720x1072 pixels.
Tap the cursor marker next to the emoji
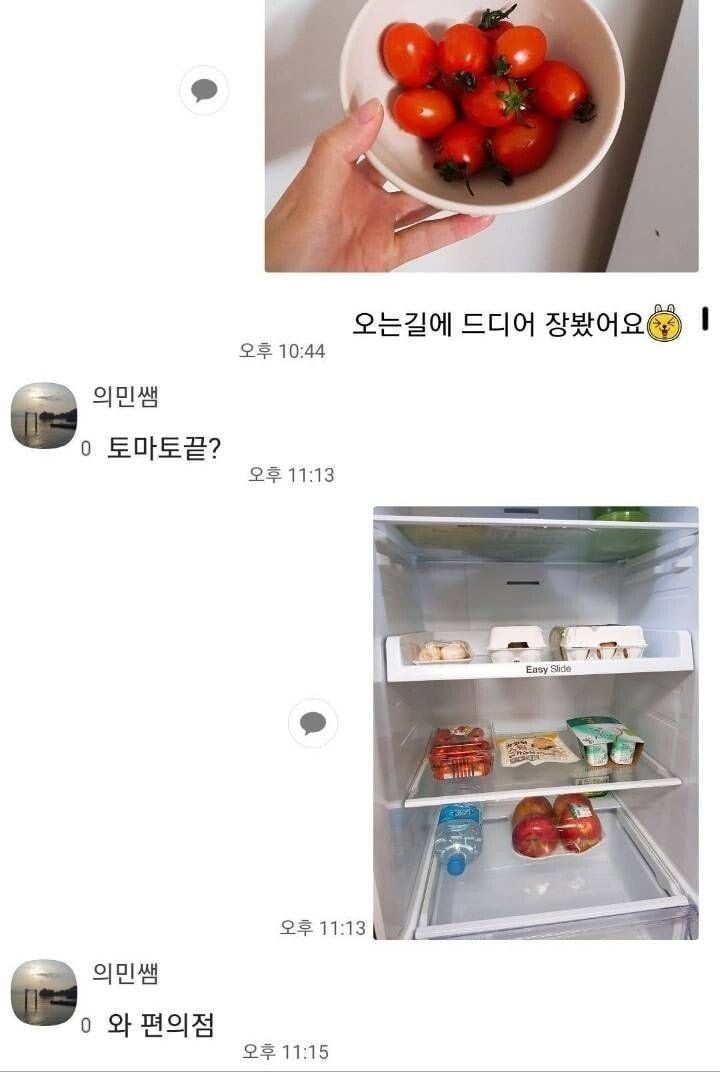coord(705,317)
